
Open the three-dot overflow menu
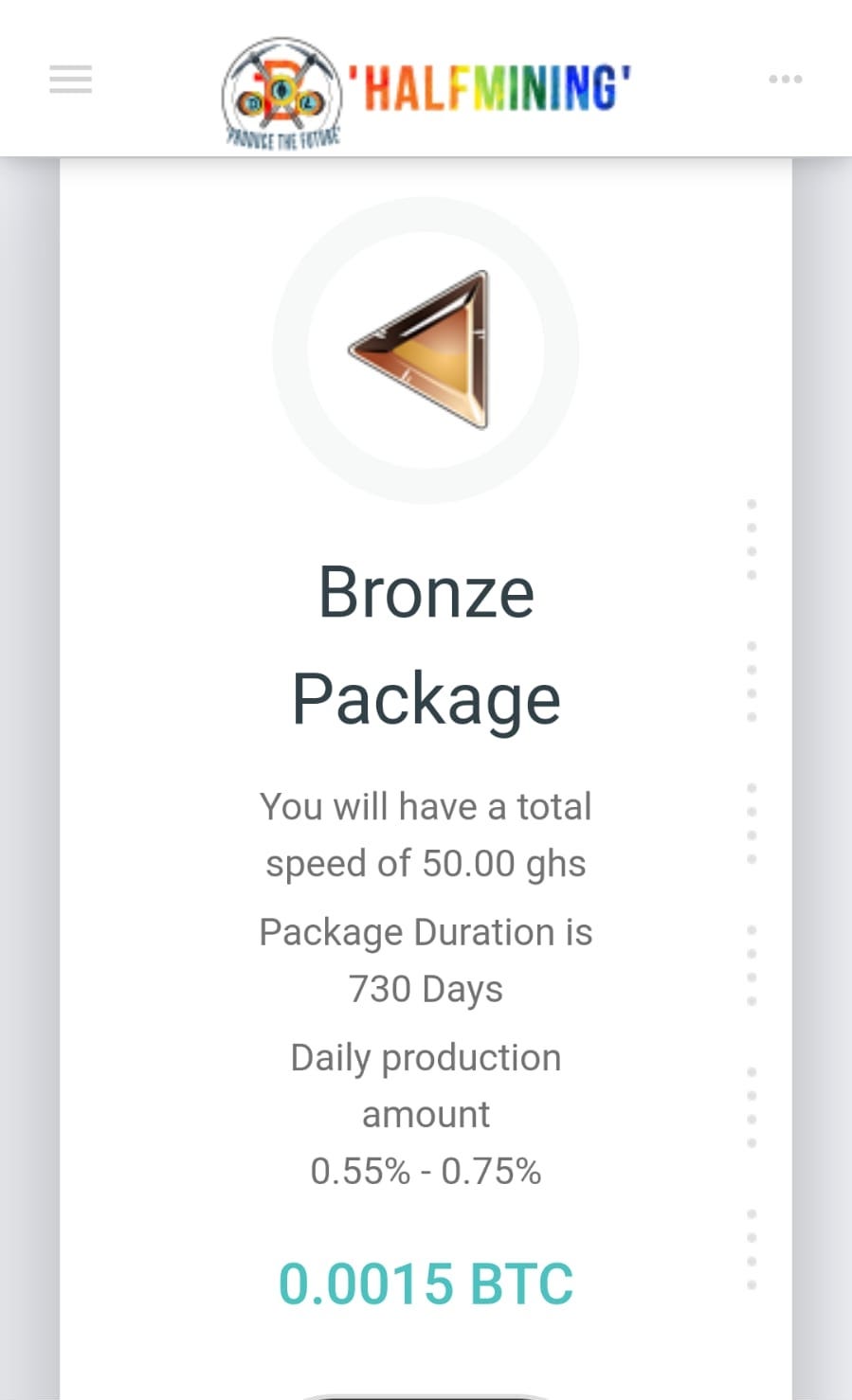785,79
